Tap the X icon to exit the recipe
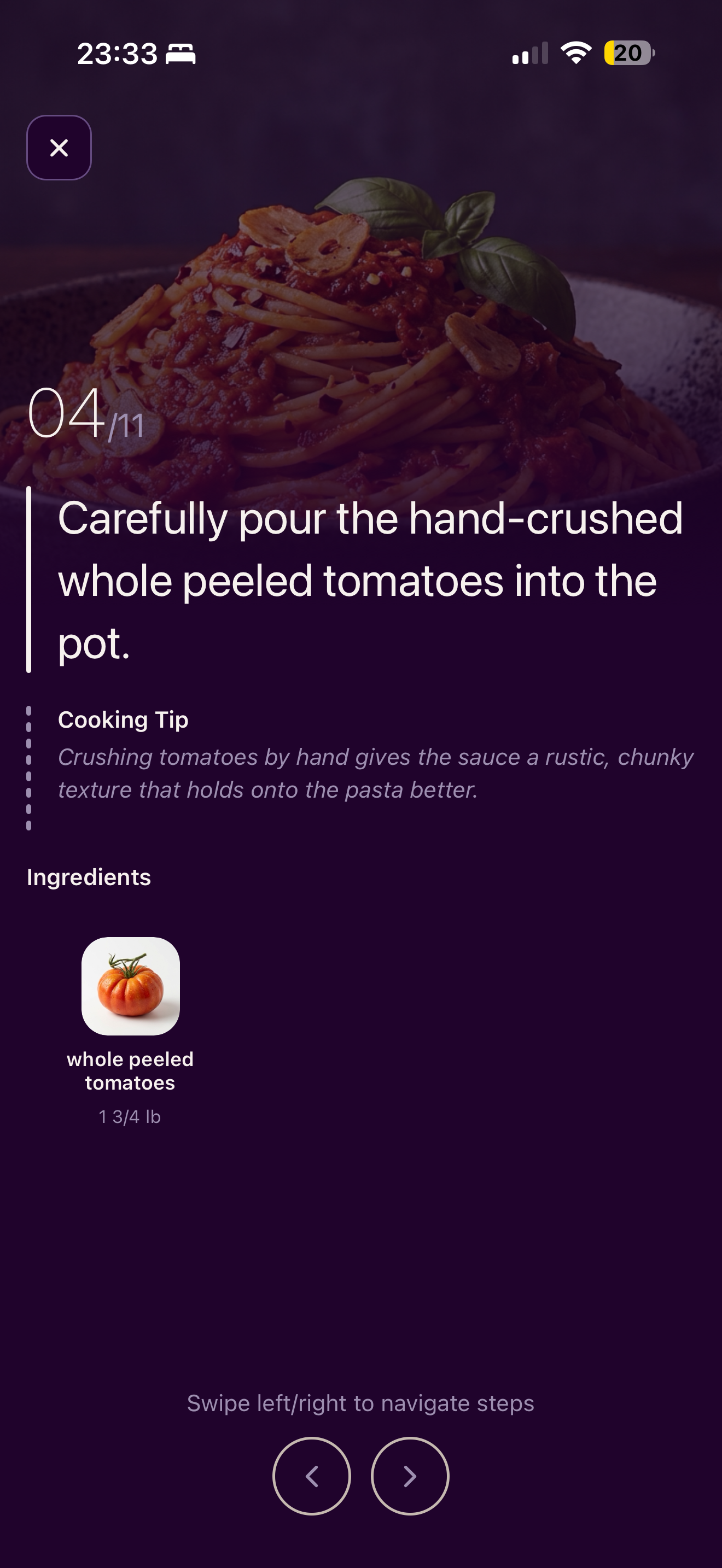Viewport: 722px width, 1568px height. pos(59,147)
